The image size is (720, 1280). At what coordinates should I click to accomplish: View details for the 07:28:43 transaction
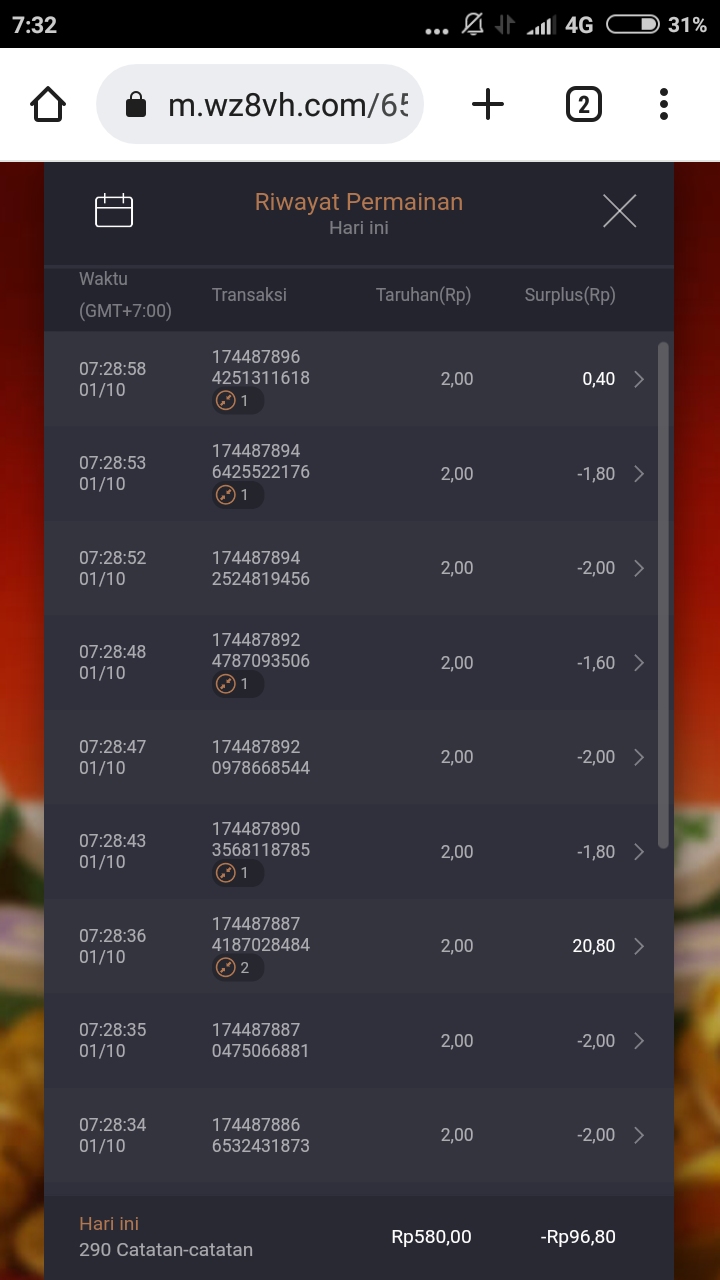[639, 852]
